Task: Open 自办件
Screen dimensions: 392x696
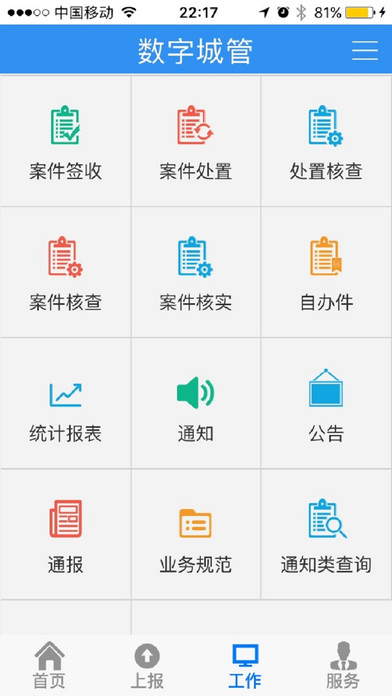Action: pyautogui.click(x=326, y=272)
